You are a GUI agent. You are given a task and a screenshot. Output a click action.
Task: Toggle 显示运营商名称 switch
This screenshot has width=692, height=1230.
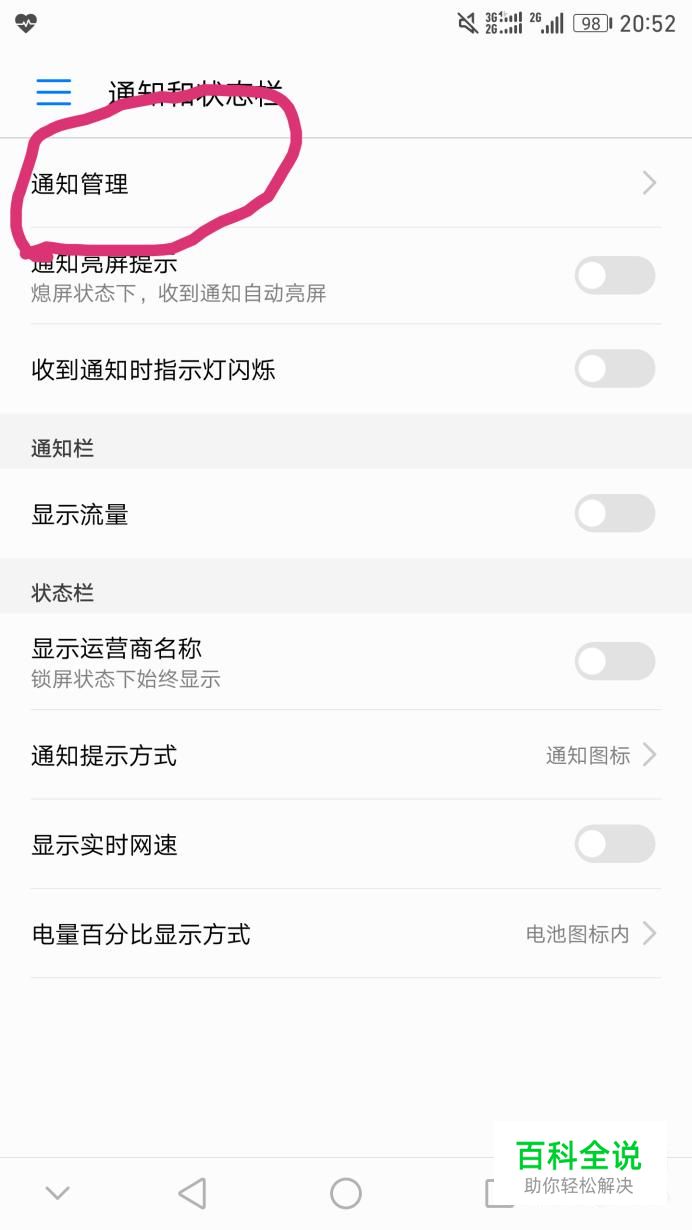pos(614,661)
